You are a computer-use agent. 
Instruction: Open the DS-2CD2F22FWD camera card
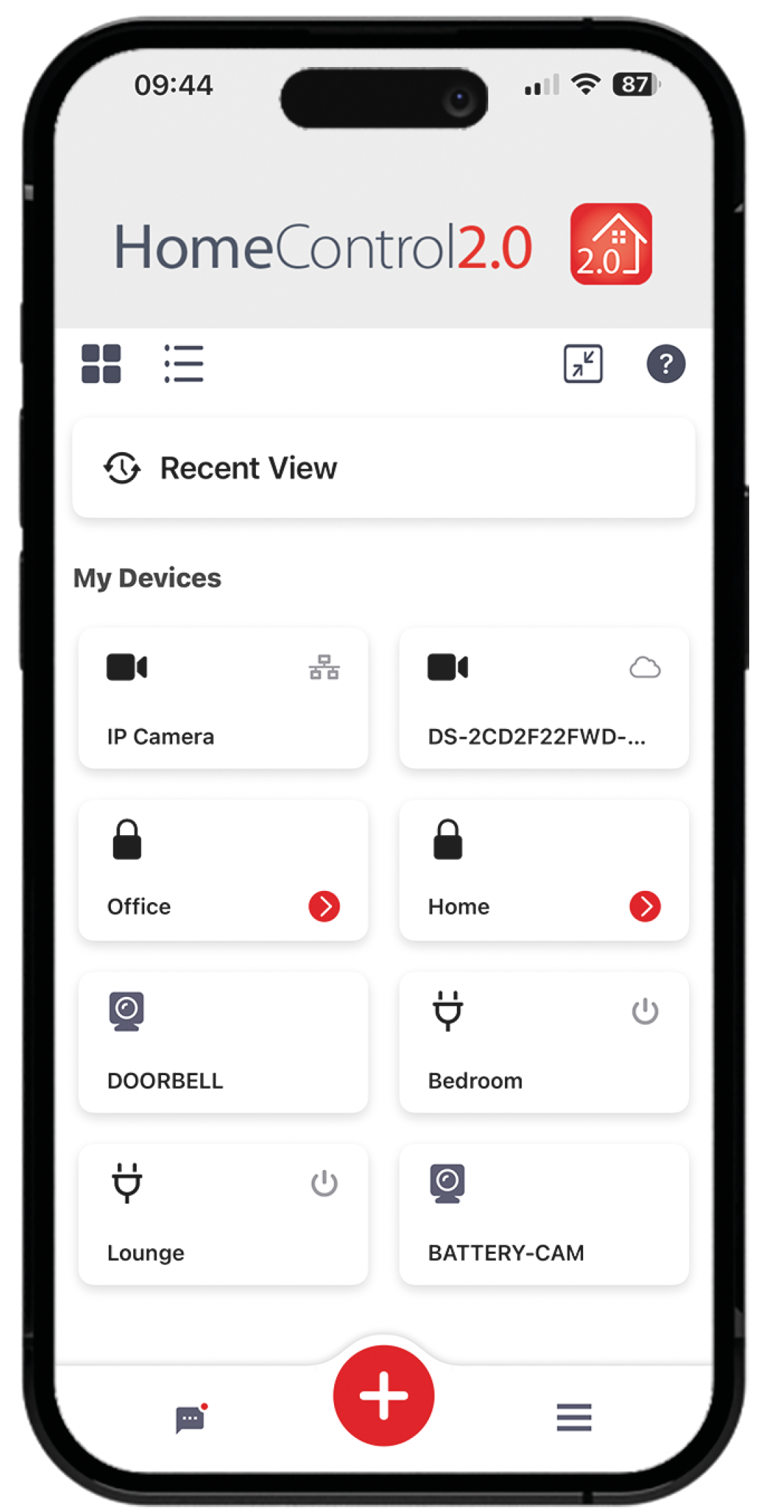pos(543,699)
